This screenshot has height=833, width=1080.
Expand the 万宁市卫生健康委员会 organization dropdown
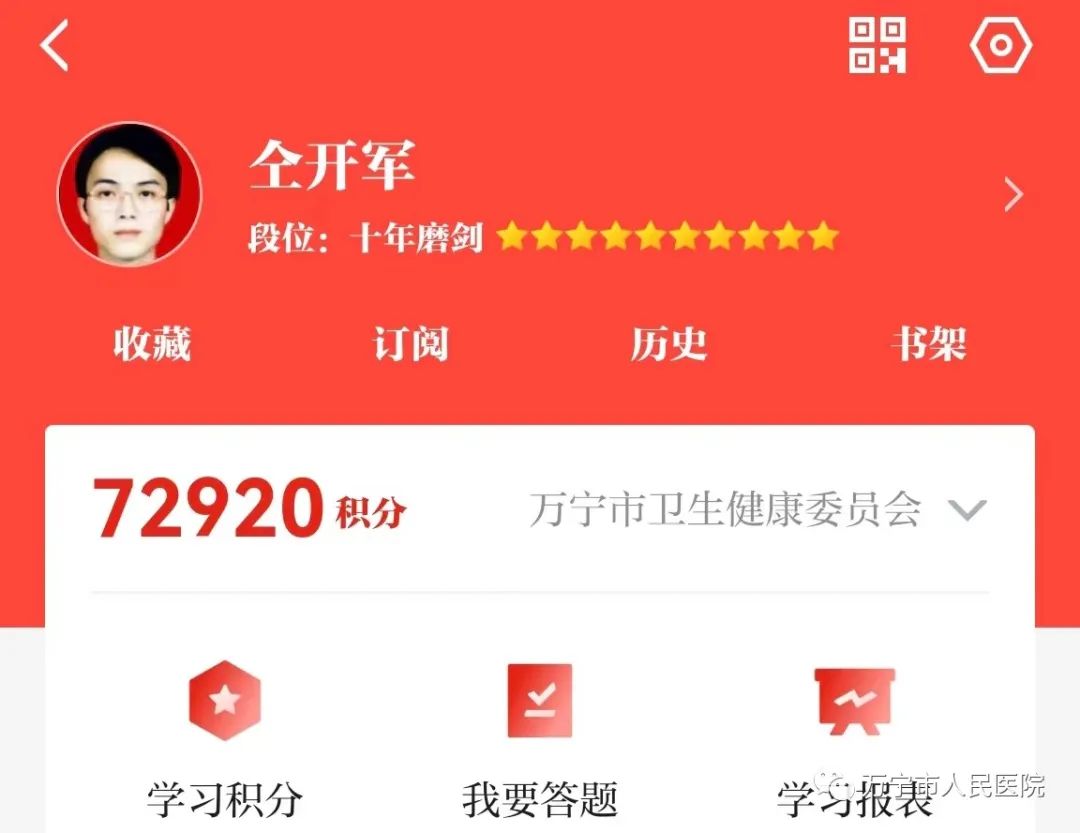966,511
